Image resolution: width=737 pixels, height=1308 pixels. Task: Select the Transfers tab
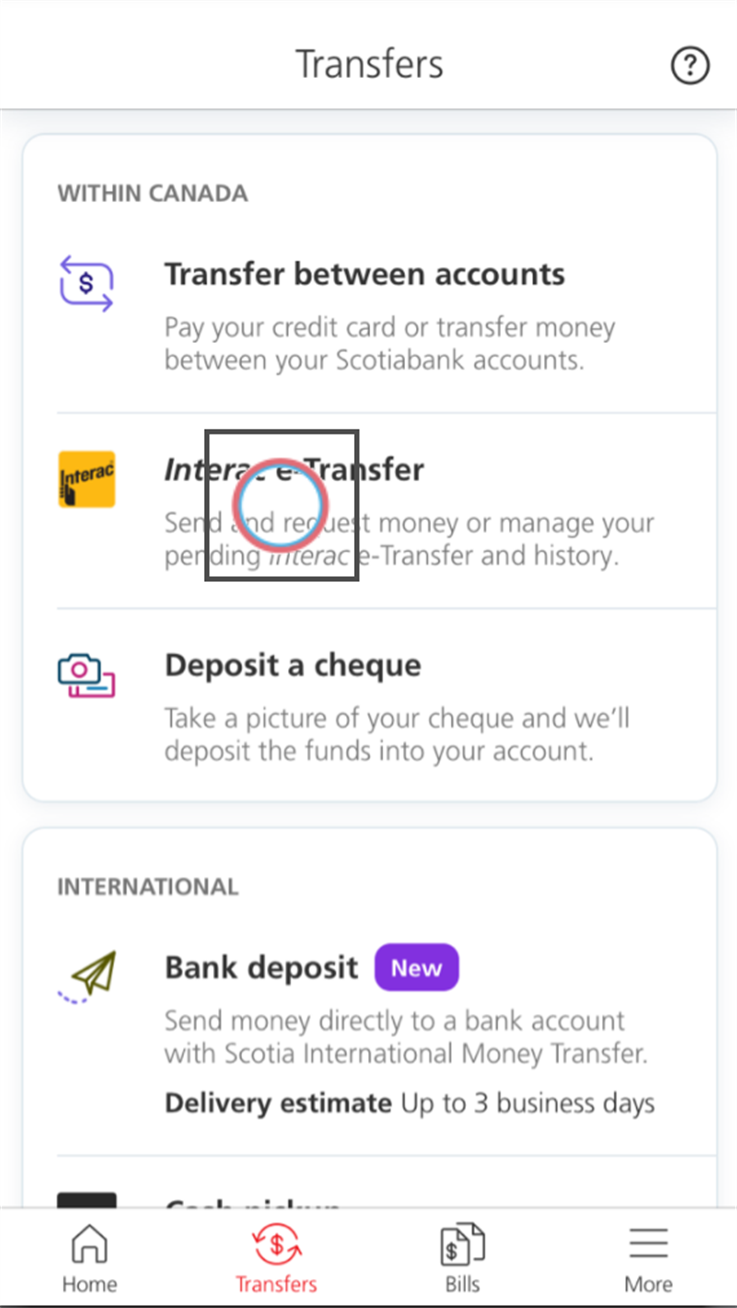click(x=276, y=1258)
